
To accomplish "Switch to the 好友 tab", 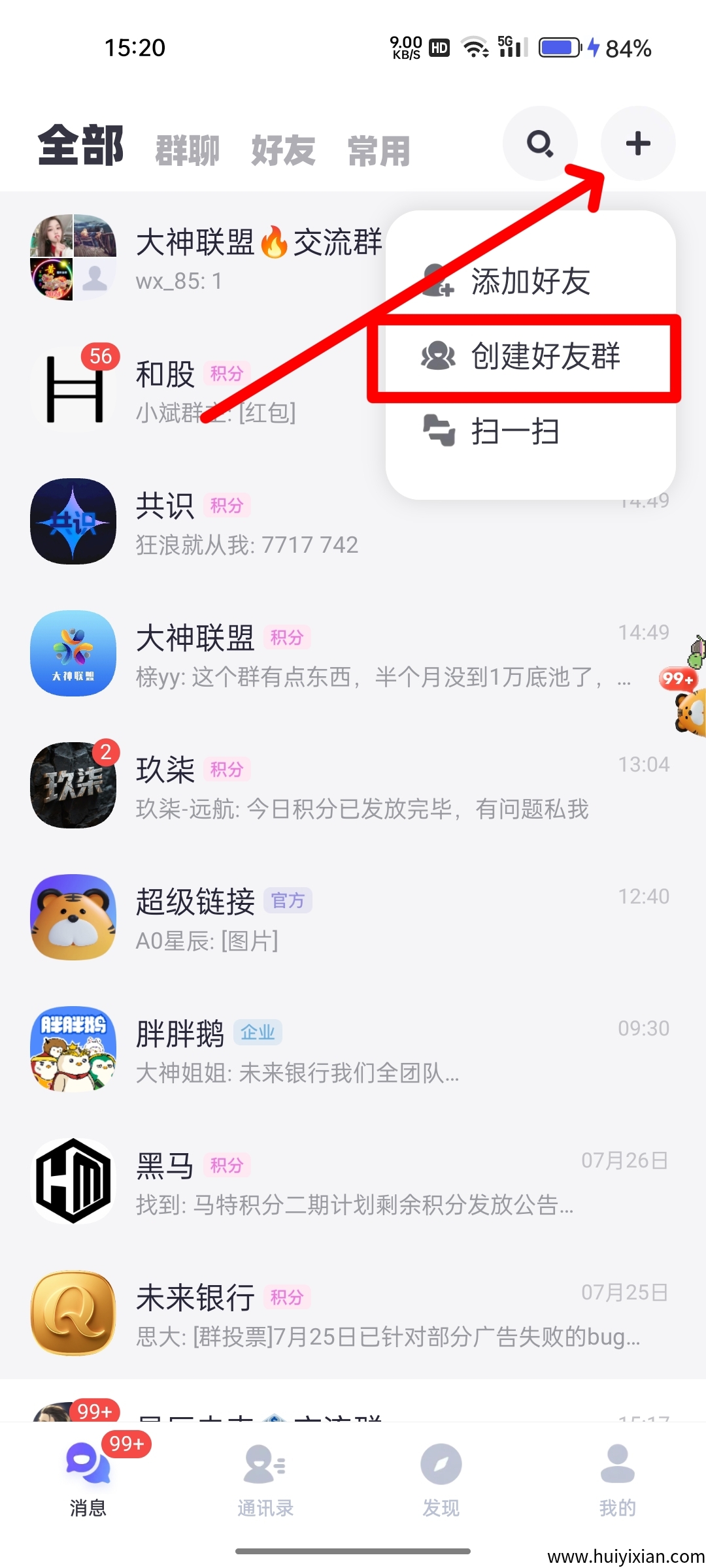I will tap(282, 149).
